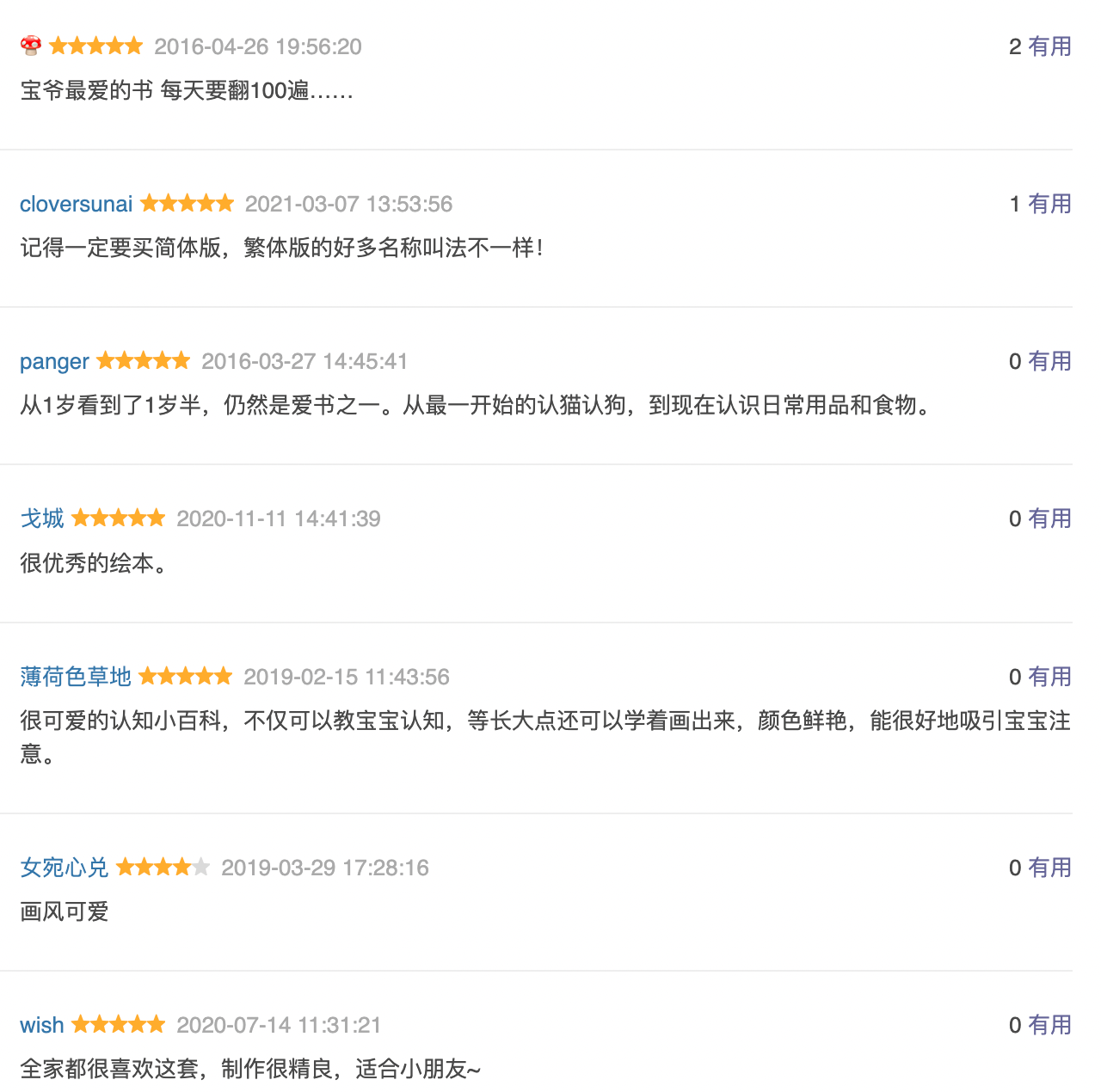
Task: View 薄荷色草地's profile
Action: tap(76, 677)
